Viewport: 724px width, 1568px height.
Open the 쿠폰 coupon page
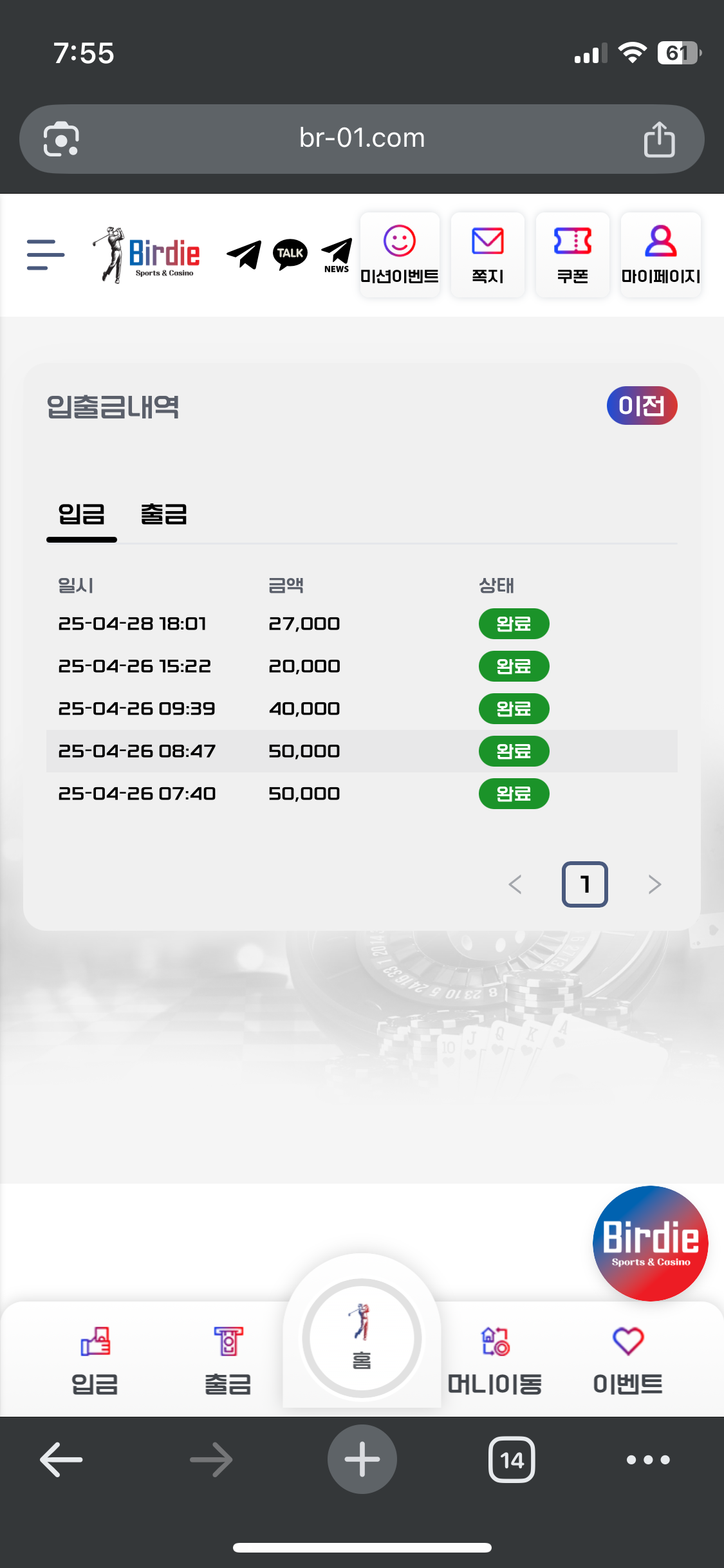(573, 255)
